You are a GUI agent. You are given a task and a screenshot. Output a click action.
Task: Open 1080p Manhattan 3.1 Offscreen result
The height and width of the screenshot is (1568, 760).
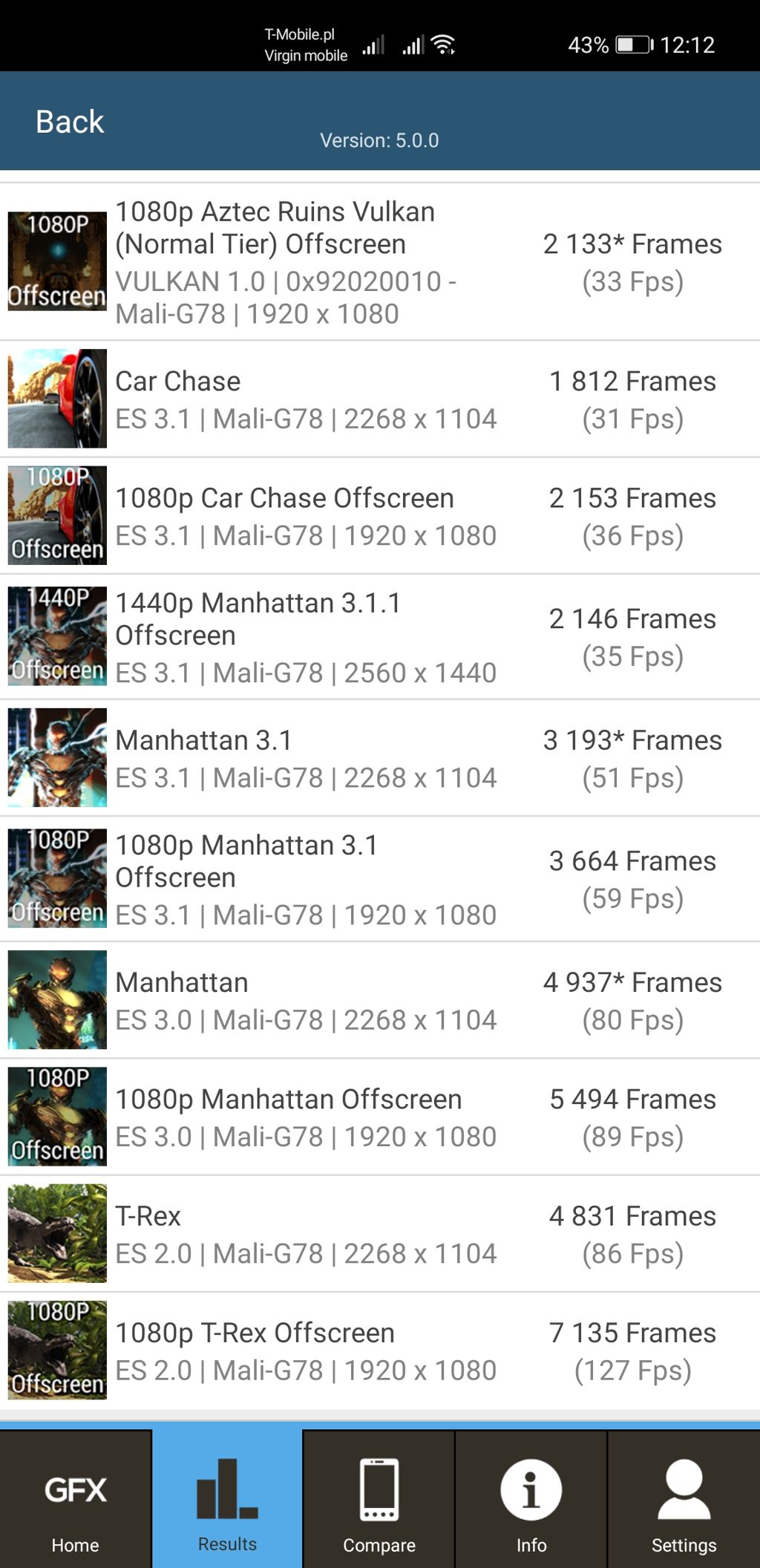click(380, 879)
